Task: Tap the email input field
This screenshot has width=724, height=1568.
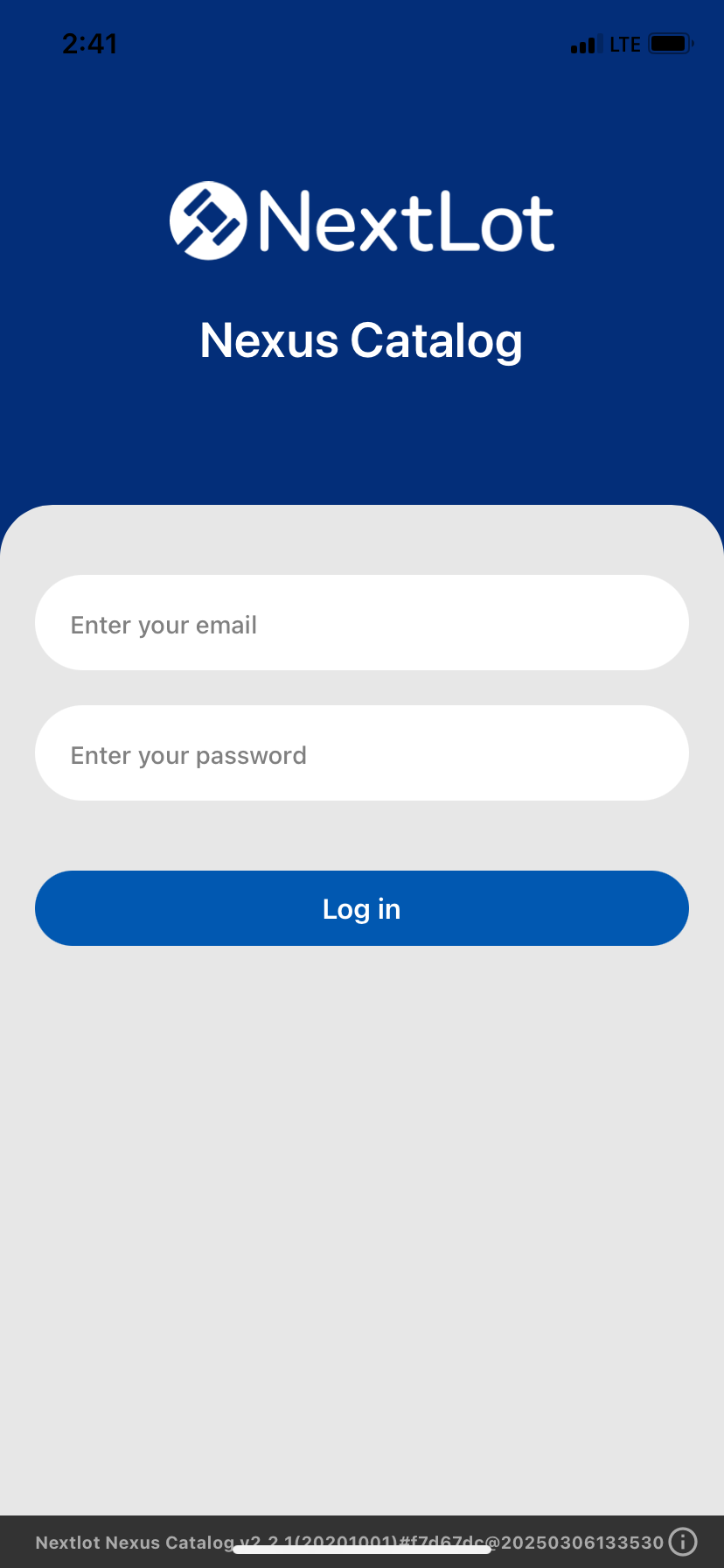Action: click(x=362, y=623)
